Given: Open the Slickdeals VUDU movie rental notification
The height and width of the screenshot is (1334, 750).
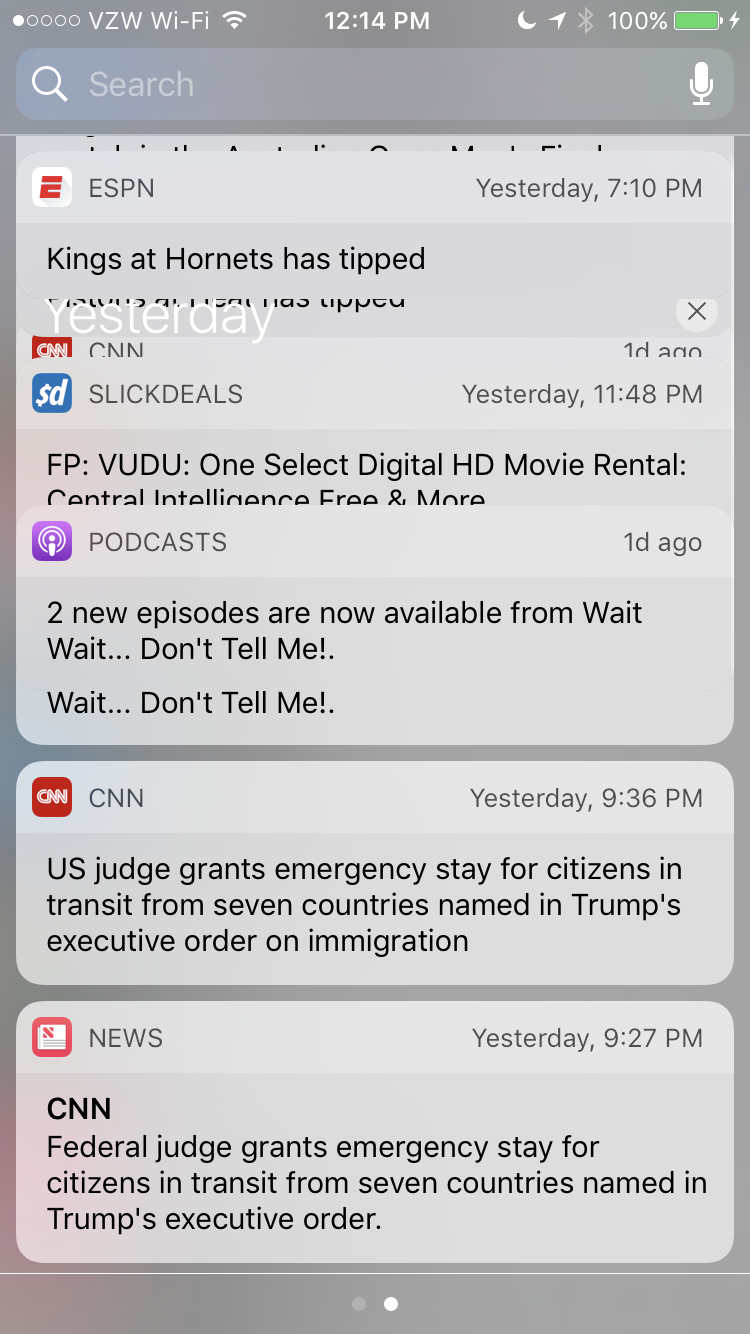Looking at the screenshot, I should point(375,431).
